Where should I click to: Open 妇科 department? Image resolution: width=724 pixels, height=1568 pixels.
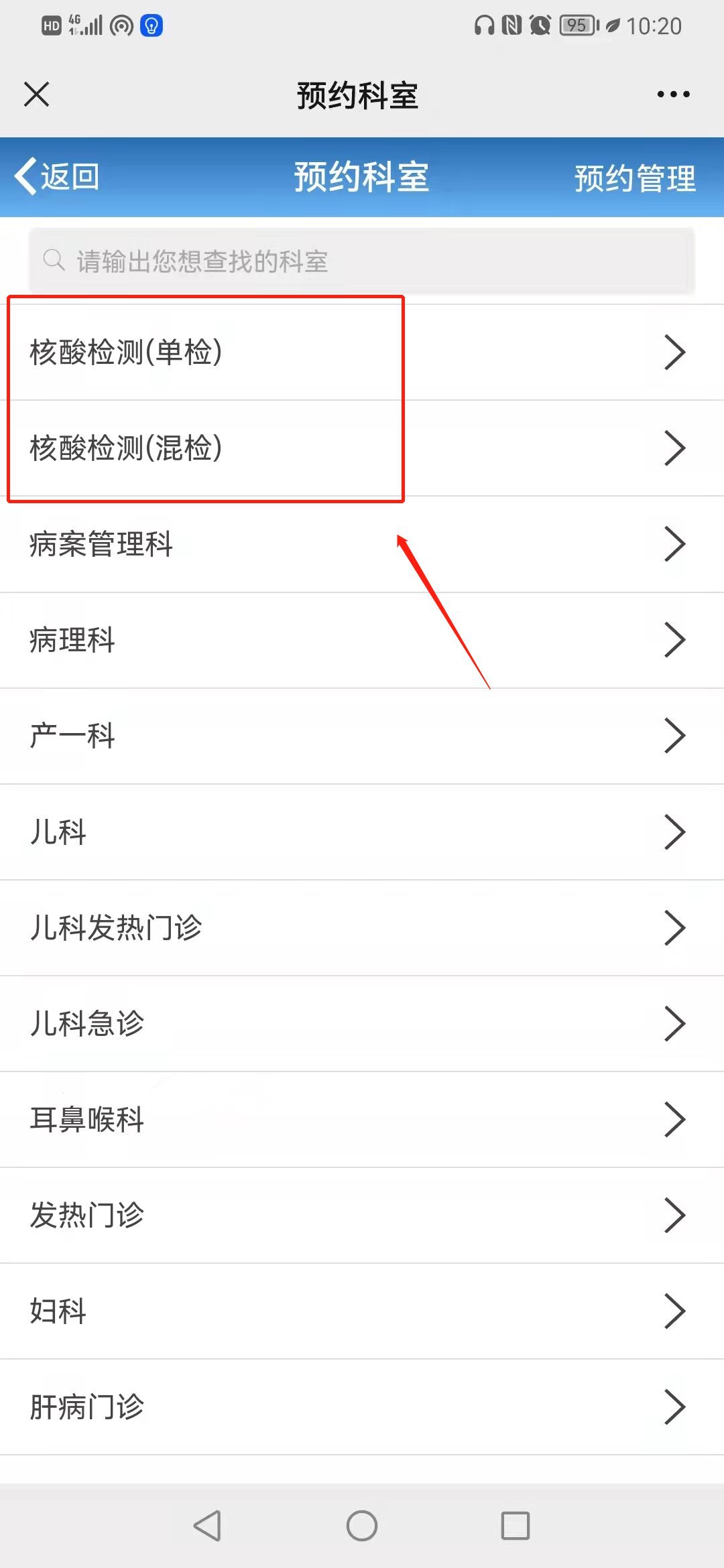coord(362,1311)
